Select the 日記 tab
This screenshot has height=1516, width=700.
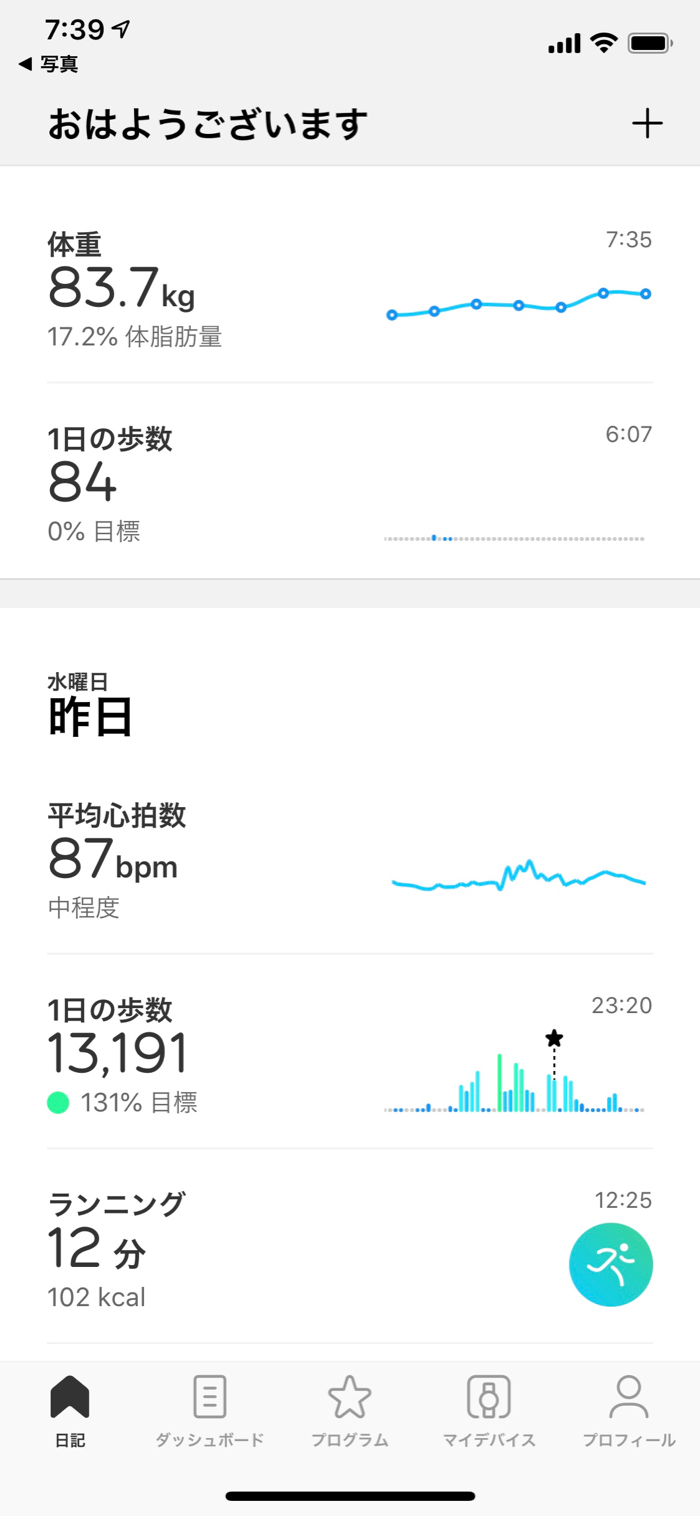click(x=70, y=1410)
